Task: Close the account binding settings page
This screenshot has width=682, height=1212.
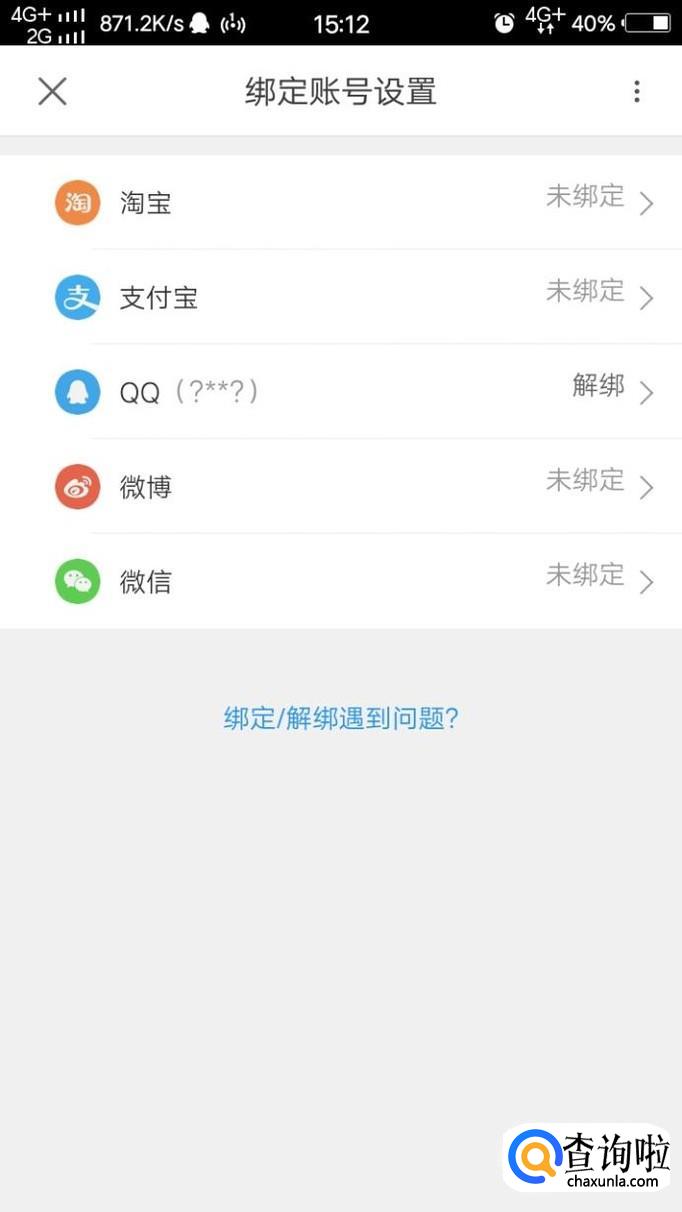Action: 52,92
